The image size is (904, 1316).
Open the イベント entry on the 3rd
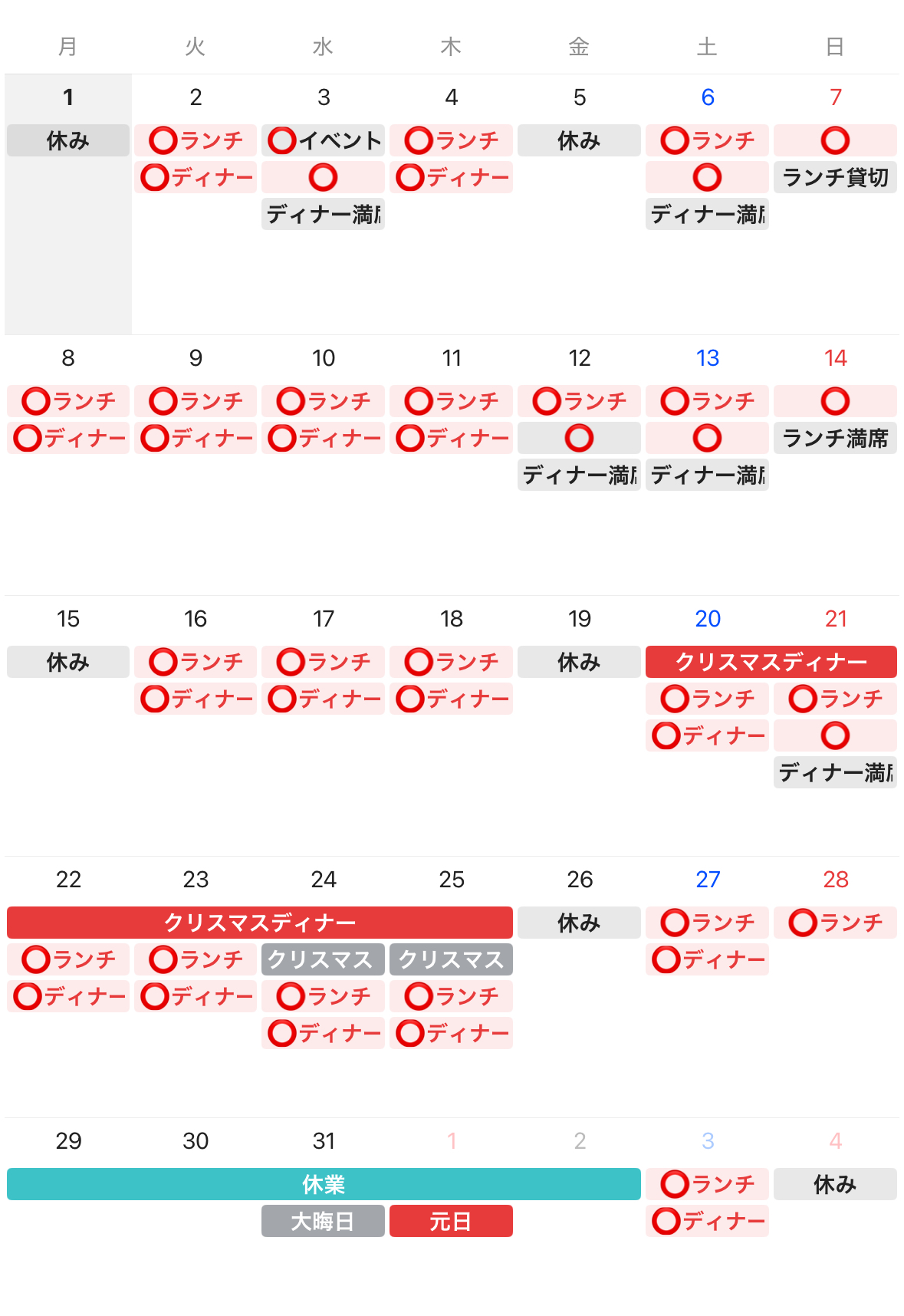[324, 141]
